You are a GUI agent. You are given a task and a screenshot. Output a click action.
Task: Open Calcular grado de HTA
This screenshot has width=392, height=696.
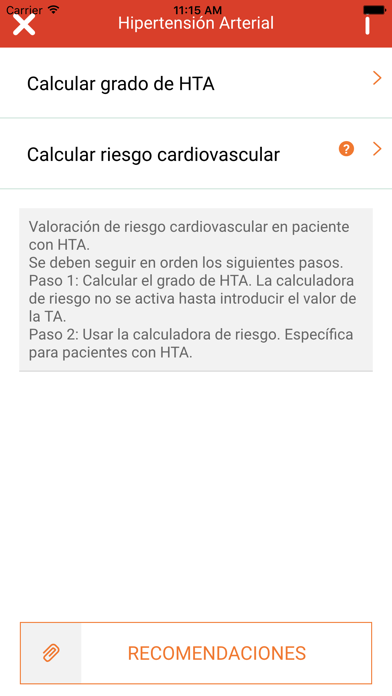point(196,83)
